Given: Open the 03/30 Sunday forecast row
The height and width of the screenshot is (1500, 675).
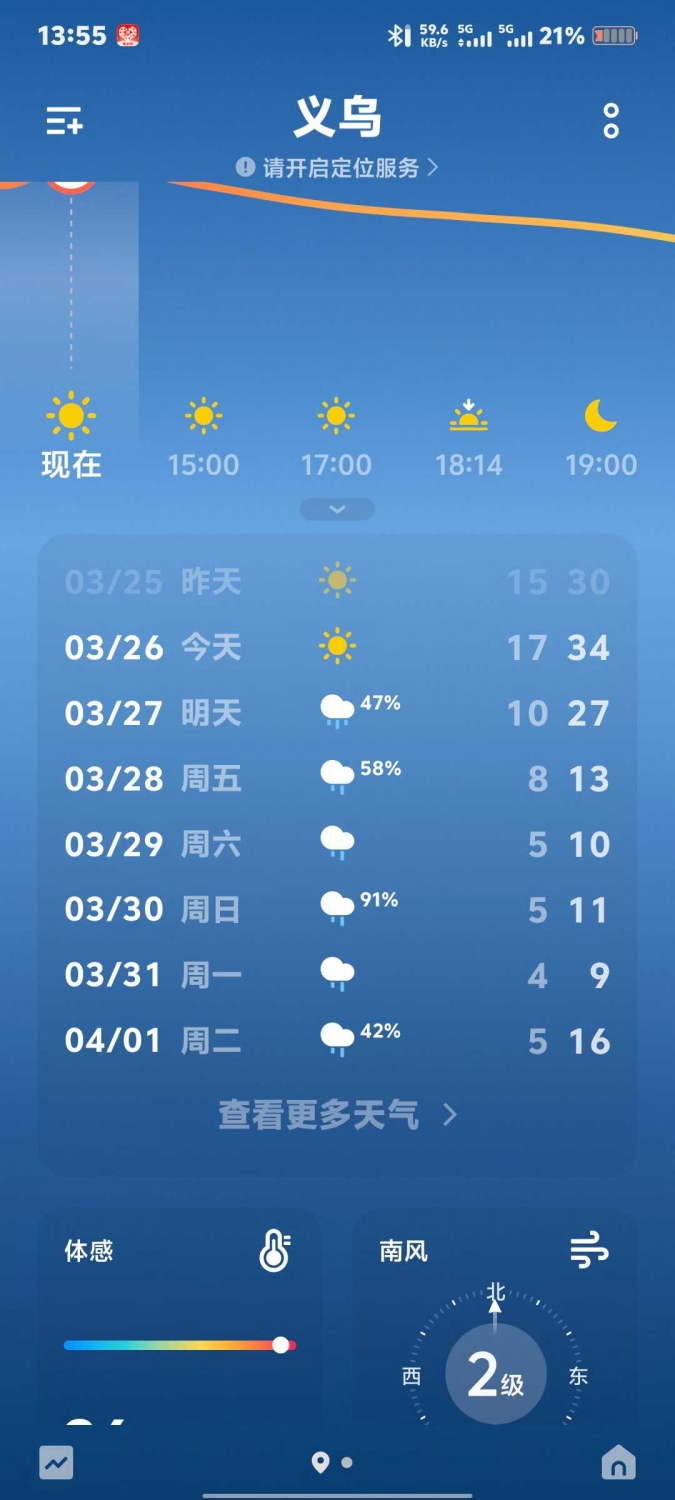Looking at the screenshot, I should coord(337,909).
